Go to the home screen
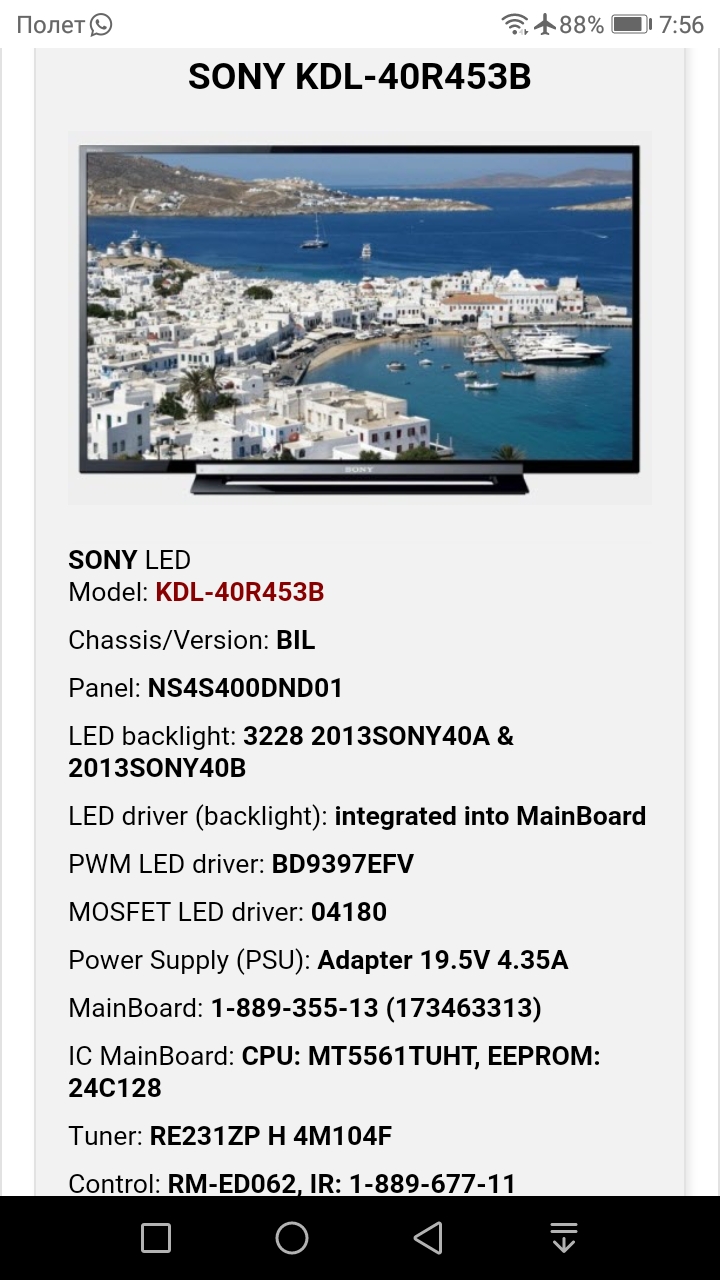The height and width of the screenshot is (1280, 720). [x=292, y=1238]
